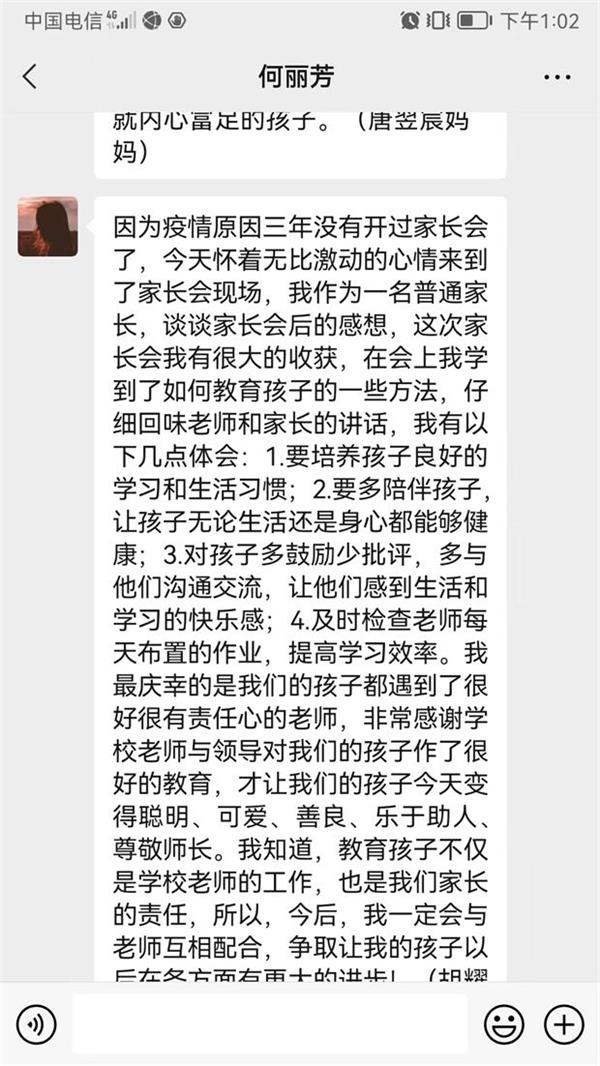This screenshot has height=1066, width=600.
Task: Open the sender's profile avatar
Action: [x=47, y=226]
